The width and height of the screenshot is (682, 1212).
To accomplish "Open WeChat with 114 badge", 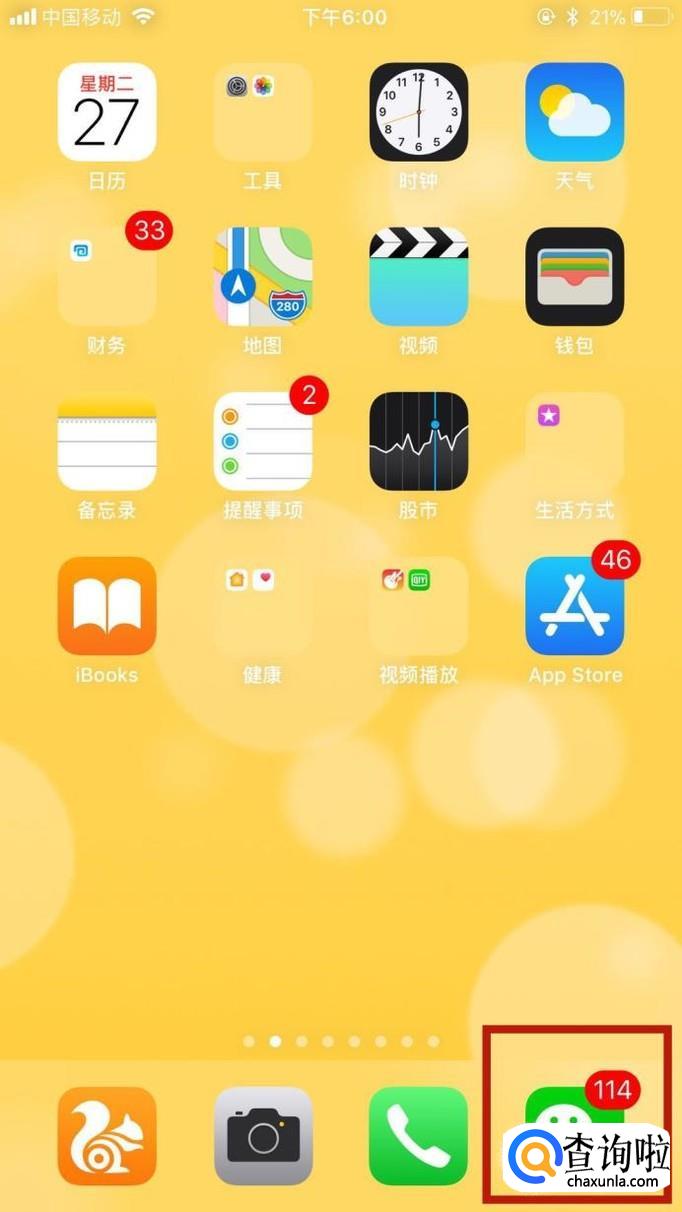I will pyautogui.click(x=560, y=1120).
